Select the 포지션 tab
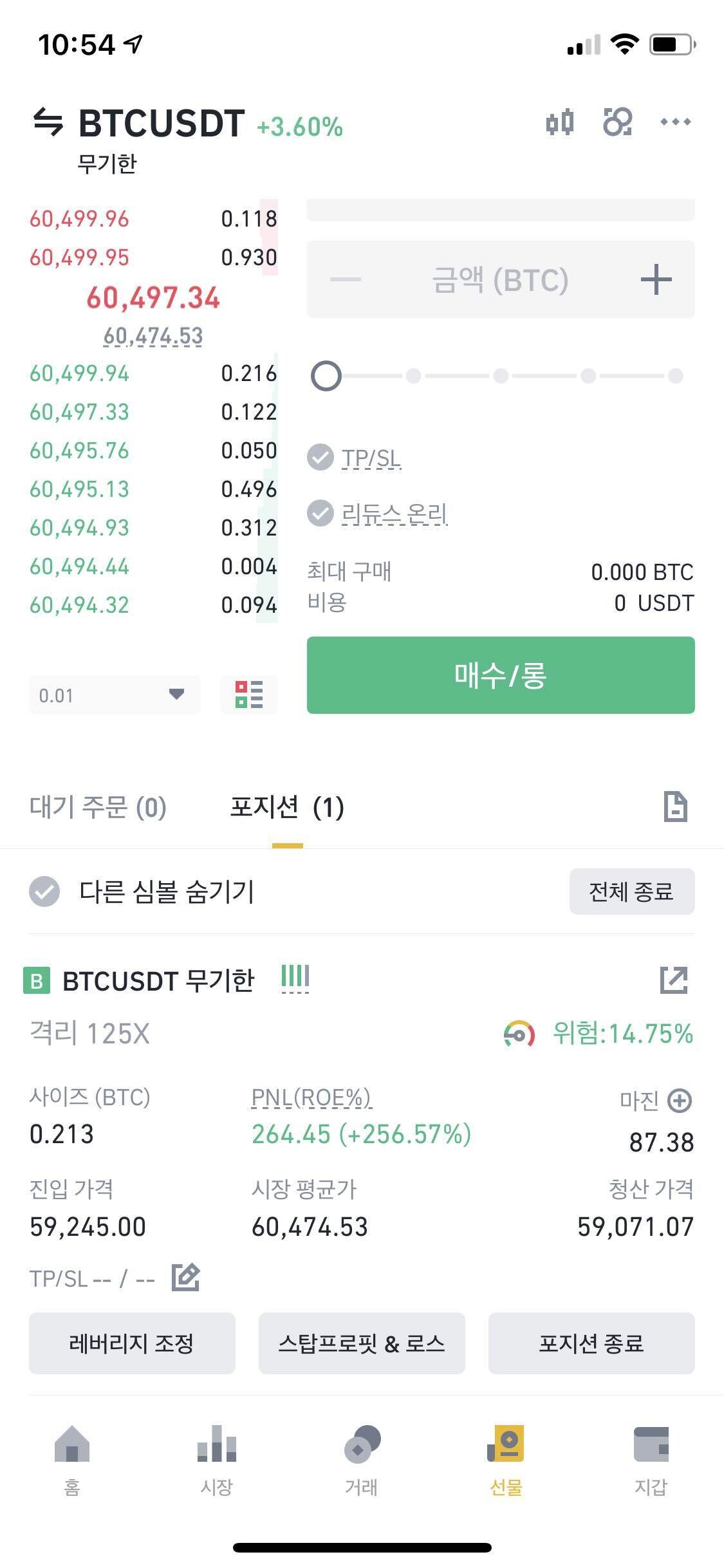Screen dimensions: 724x1568 tap(288, 807)
